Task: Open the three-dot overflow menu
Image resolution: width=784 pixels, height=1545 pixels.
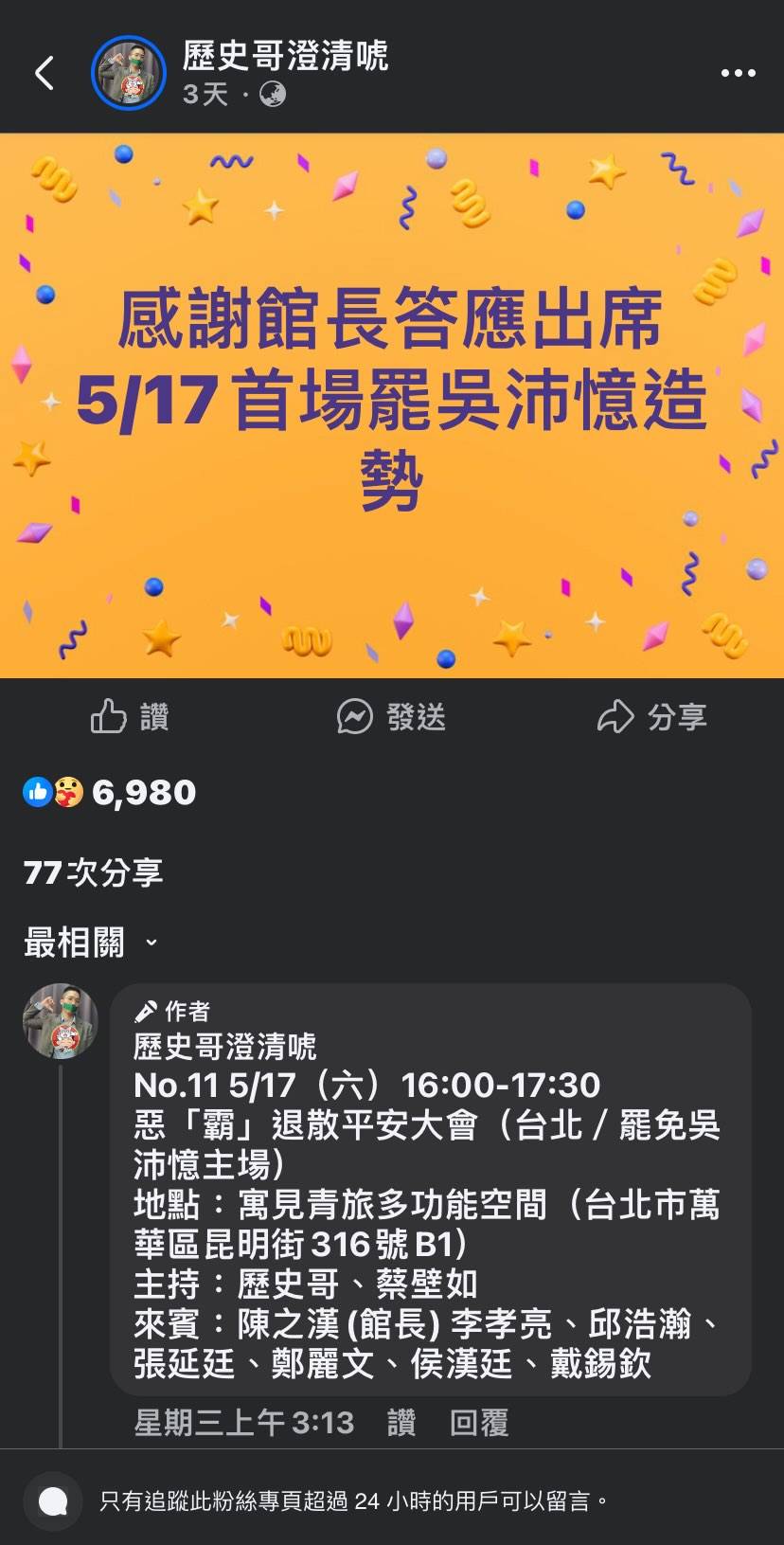Action: tap(738, 73)
